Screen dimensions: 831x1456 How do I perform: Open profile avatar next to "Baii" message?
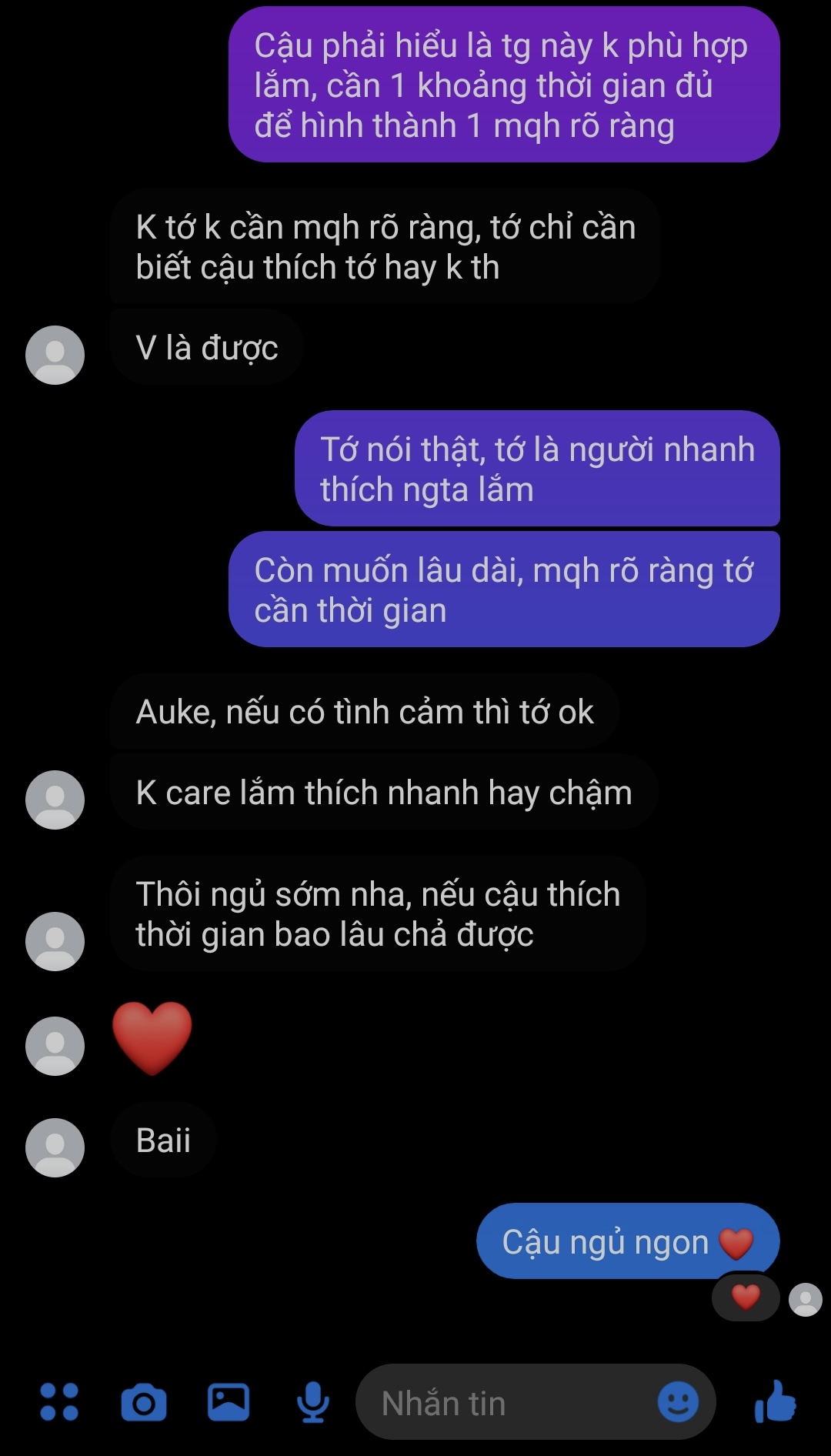(x=55, y=1147)
